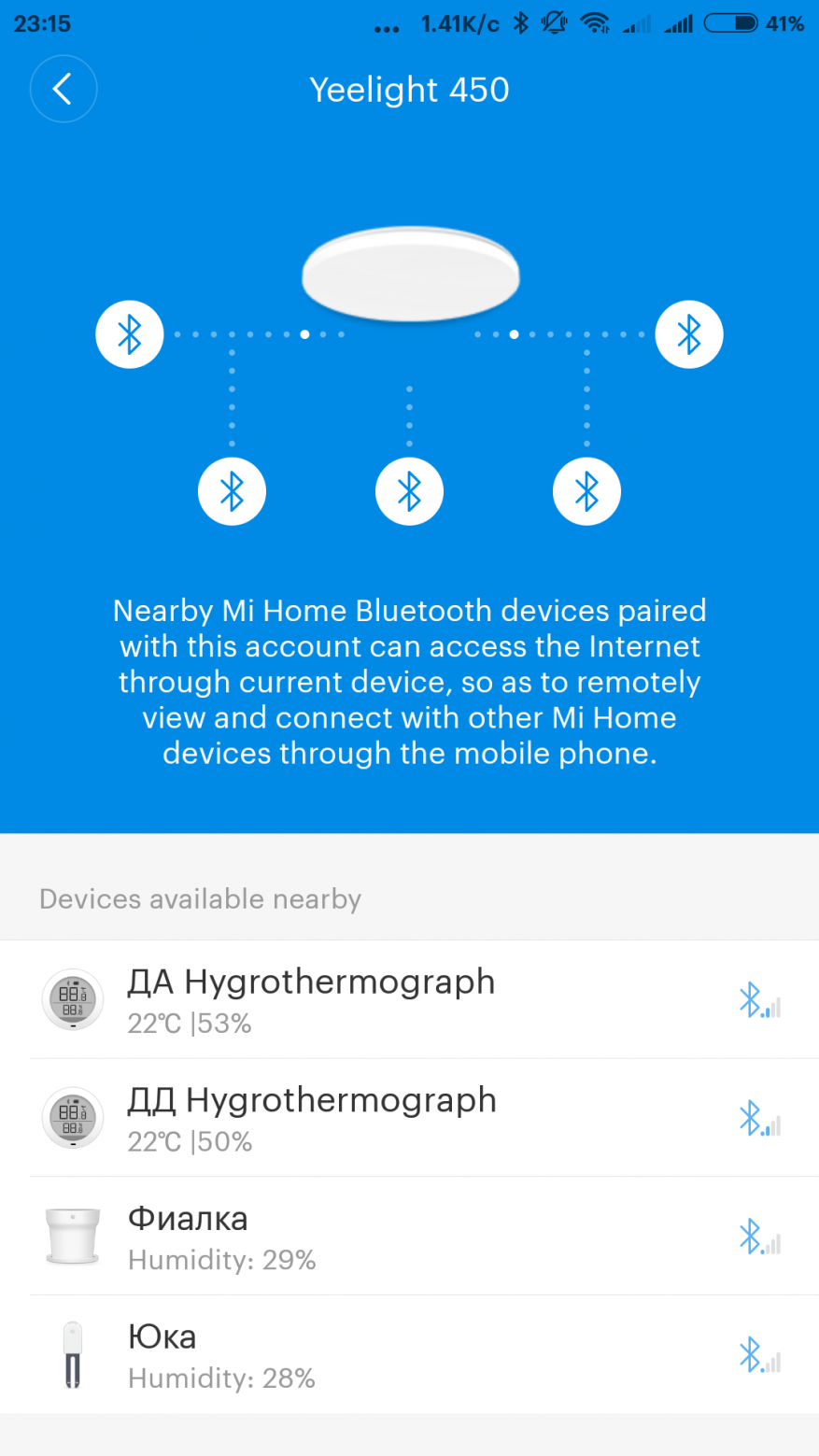819x1456 pixels.
Task: Go back from the Yeelight 450 screen
Action: [x=63, y=90]
